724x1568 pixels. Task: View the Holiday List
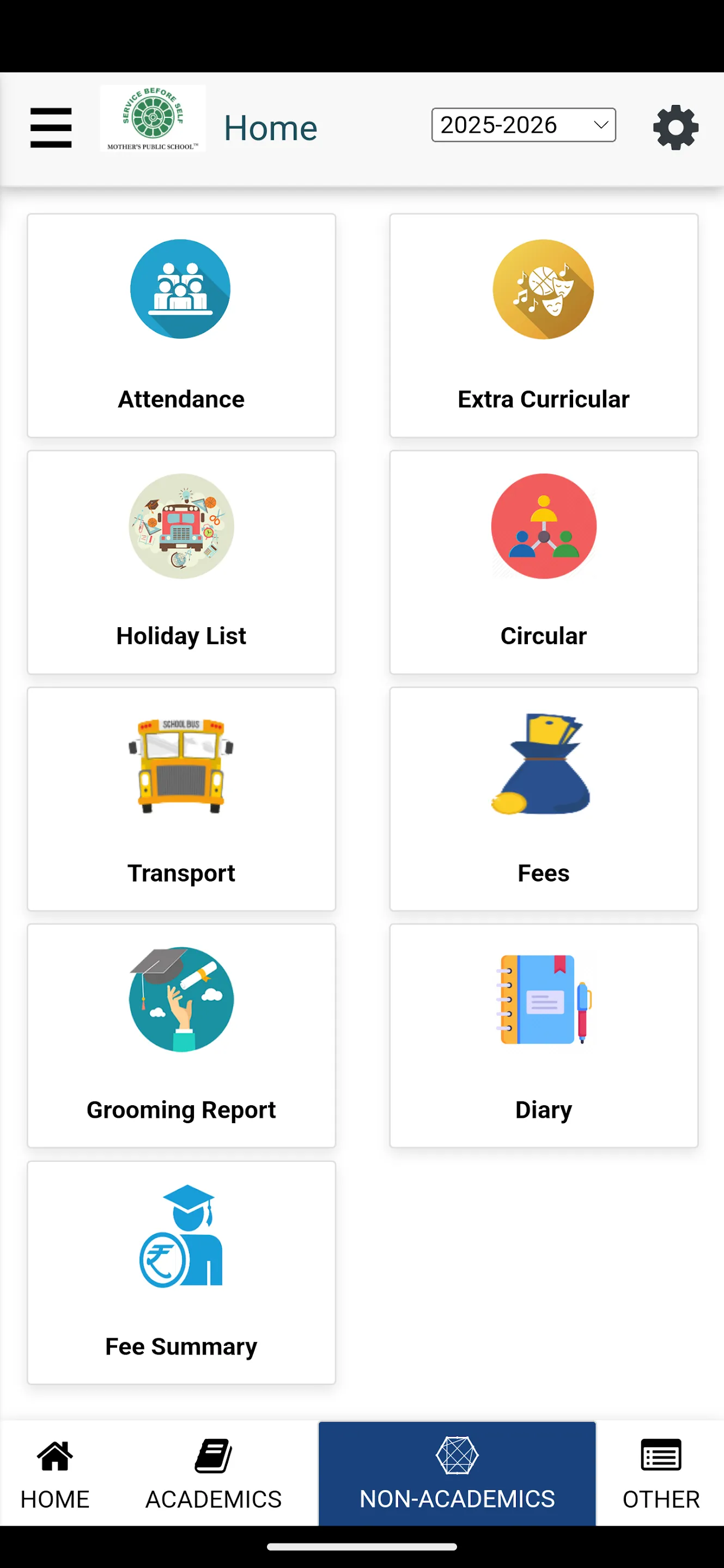pyautogui.click(x=181, y=562)
